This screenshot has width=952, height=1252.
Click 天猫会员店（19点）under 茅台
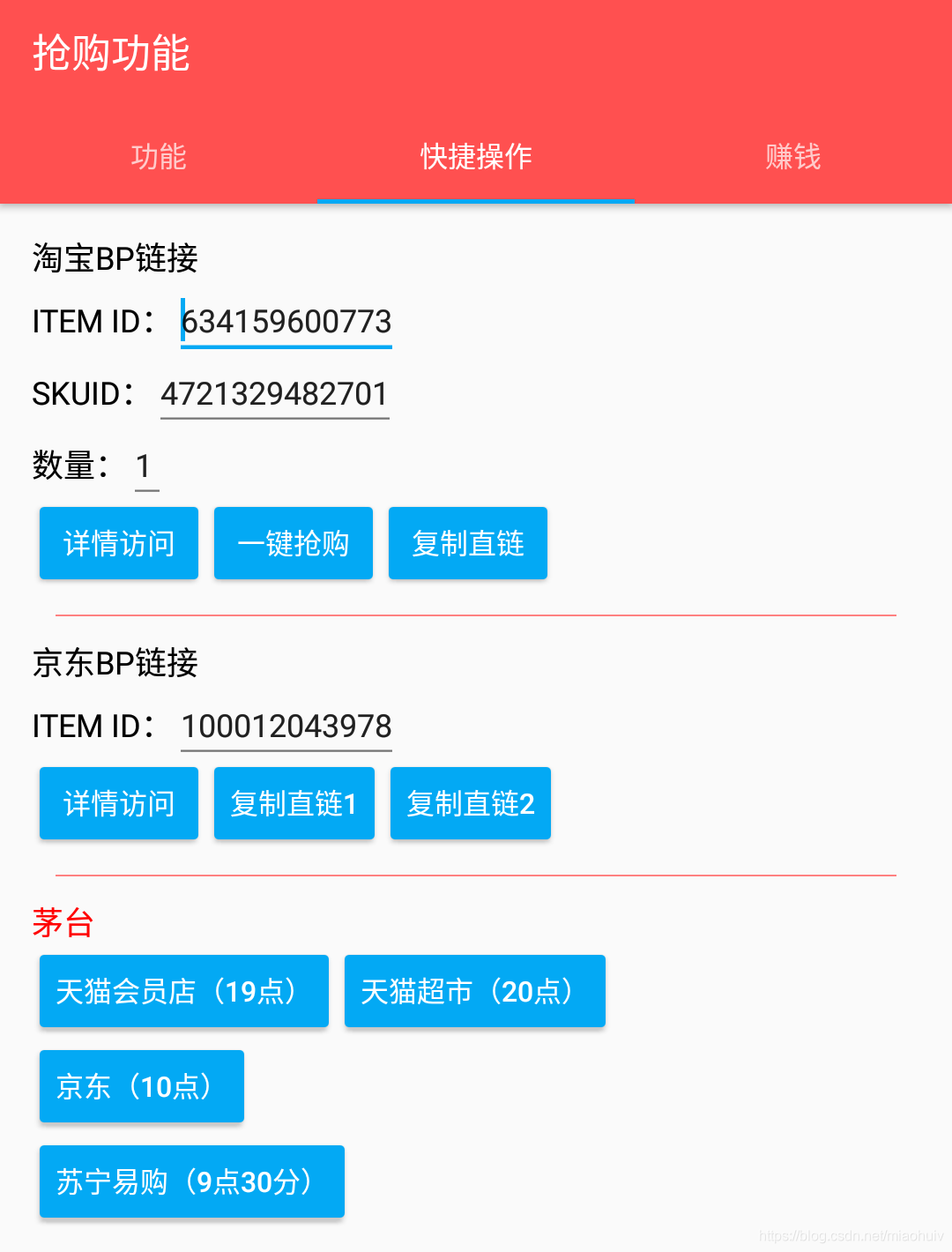click(183, 991)
